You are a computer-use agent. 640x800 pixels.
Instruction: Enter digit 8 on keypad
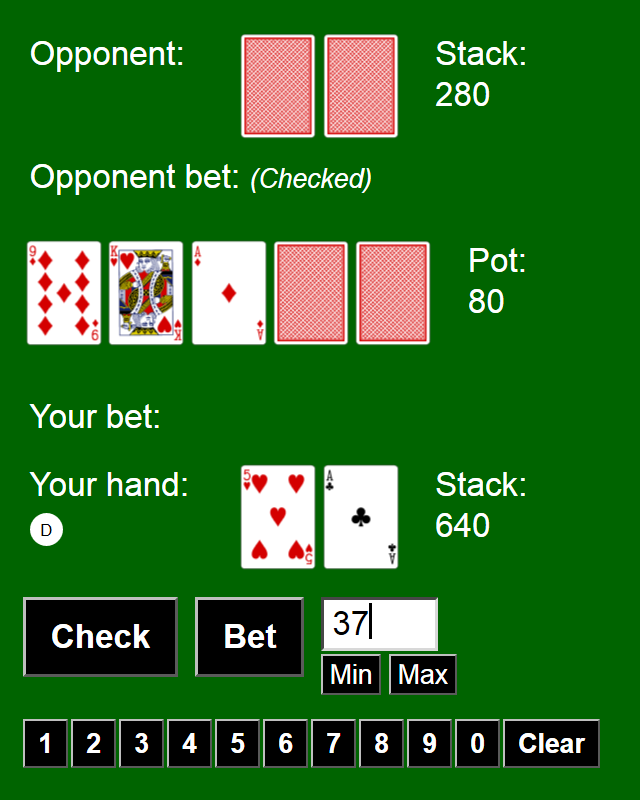point(381,744)
